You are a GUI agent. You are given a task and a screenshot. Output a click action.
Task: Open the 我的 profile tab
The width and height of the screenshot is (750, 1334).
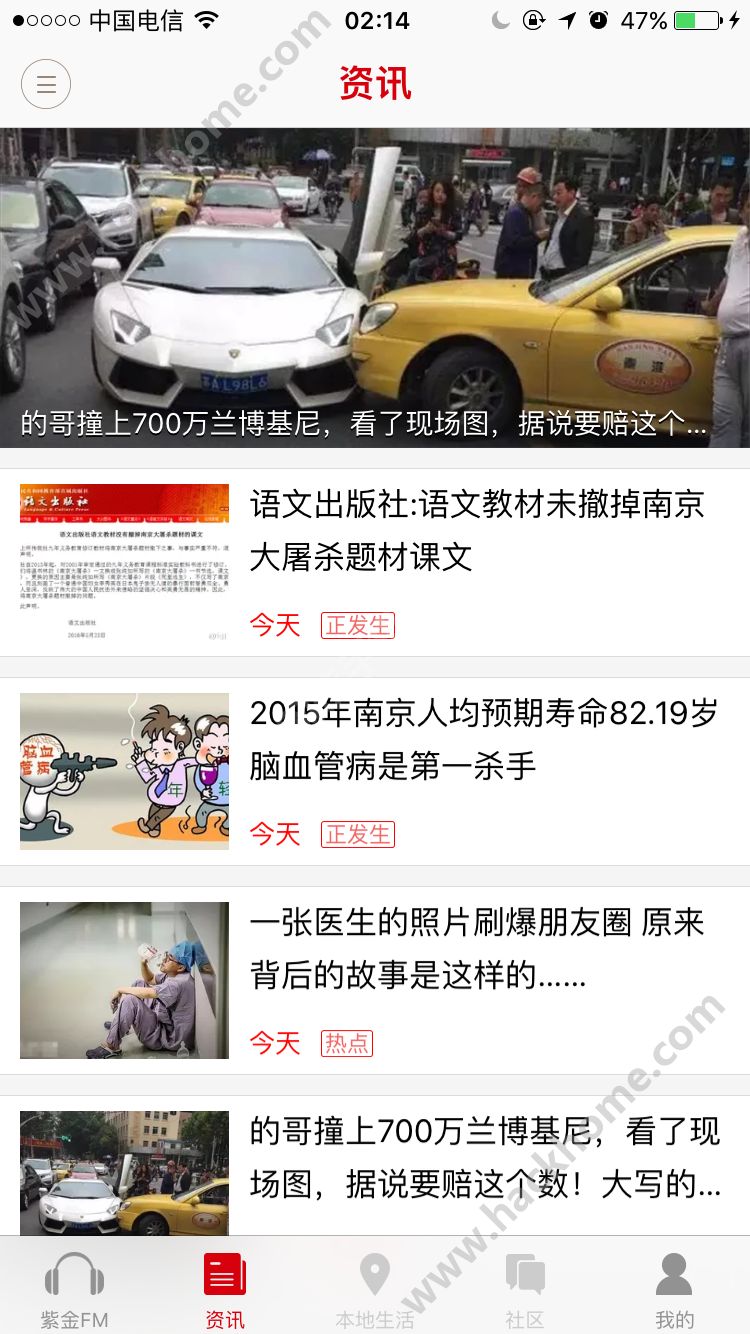(x=674, y=1288)
